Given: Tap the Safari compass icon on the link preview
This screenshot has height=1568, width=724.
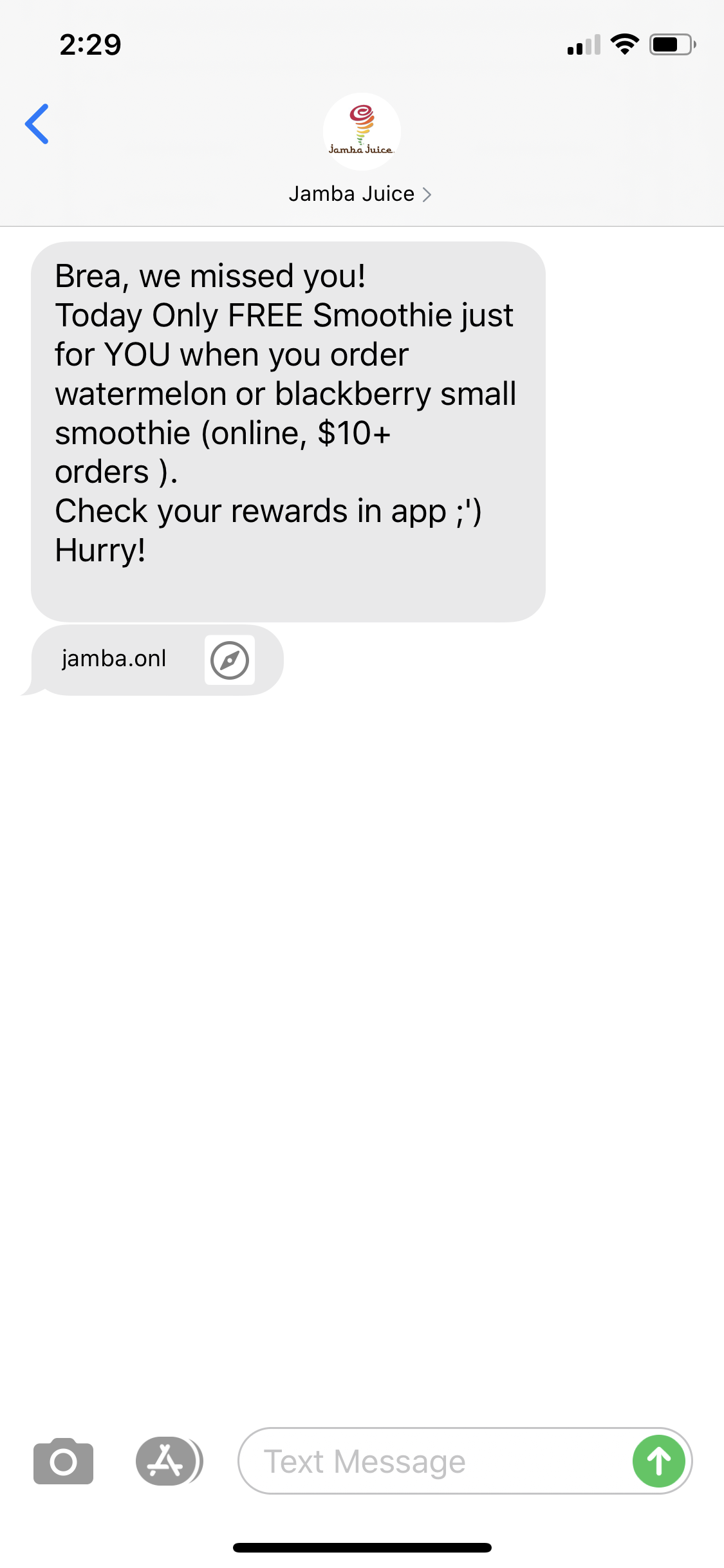Looking at the screenshot, I should (x=229, y=659).
